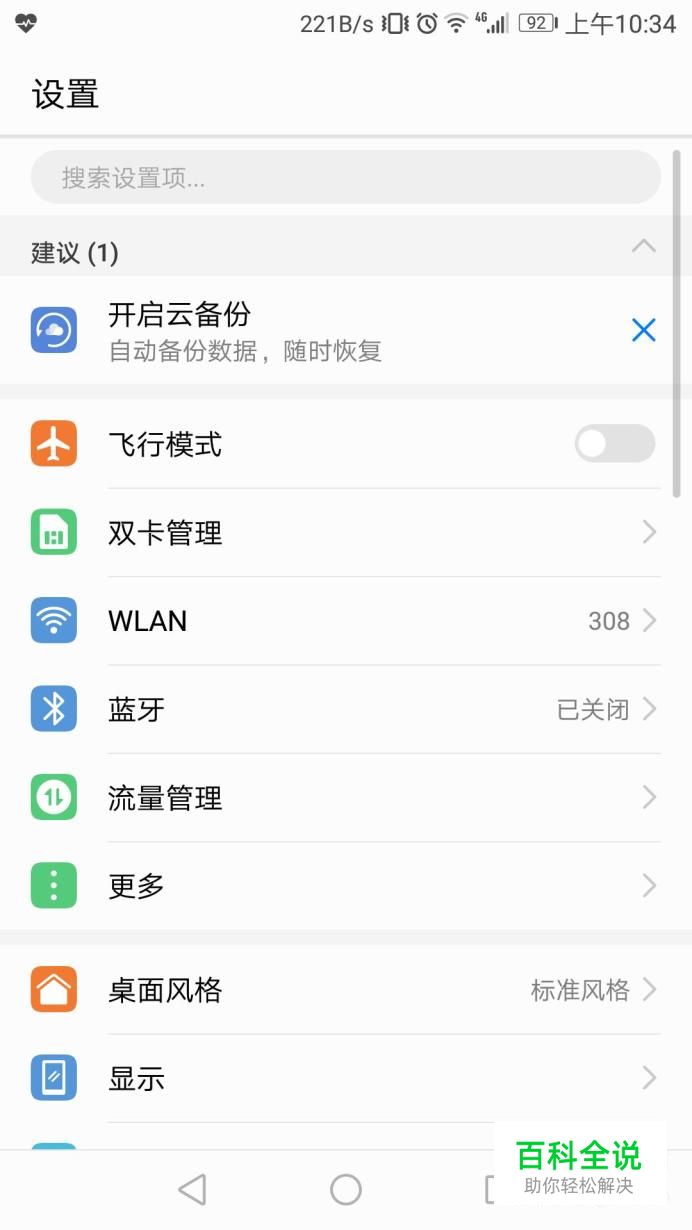Open the 更多 row
Screen dimensions: 692x1230
[x=346, y=886]
